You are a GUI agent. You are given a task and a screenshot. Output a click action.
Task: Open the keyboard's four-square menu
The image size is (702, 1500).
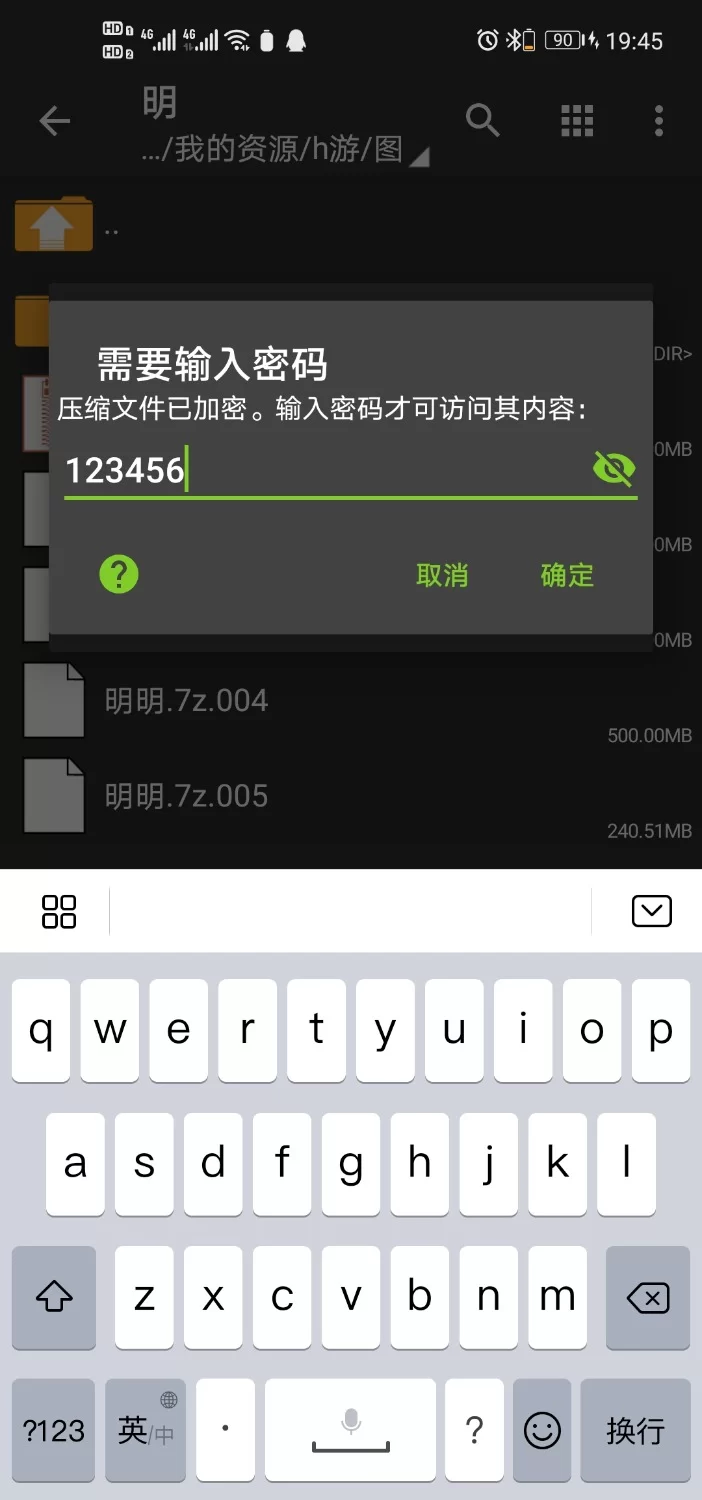(59, 911)
